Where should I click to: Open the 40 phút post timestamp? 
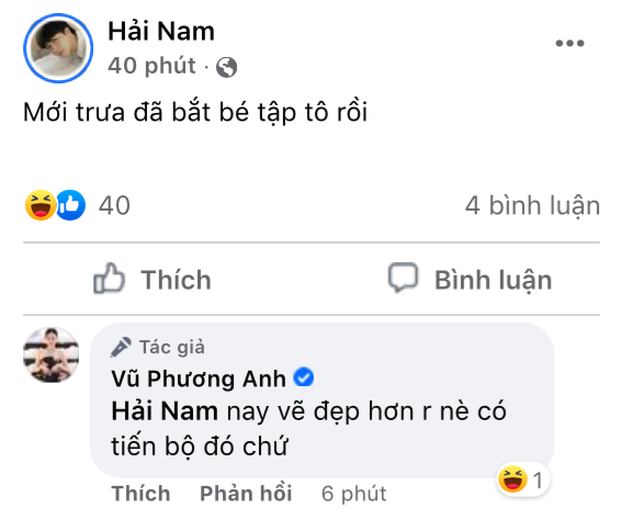[x=151, y=66]
